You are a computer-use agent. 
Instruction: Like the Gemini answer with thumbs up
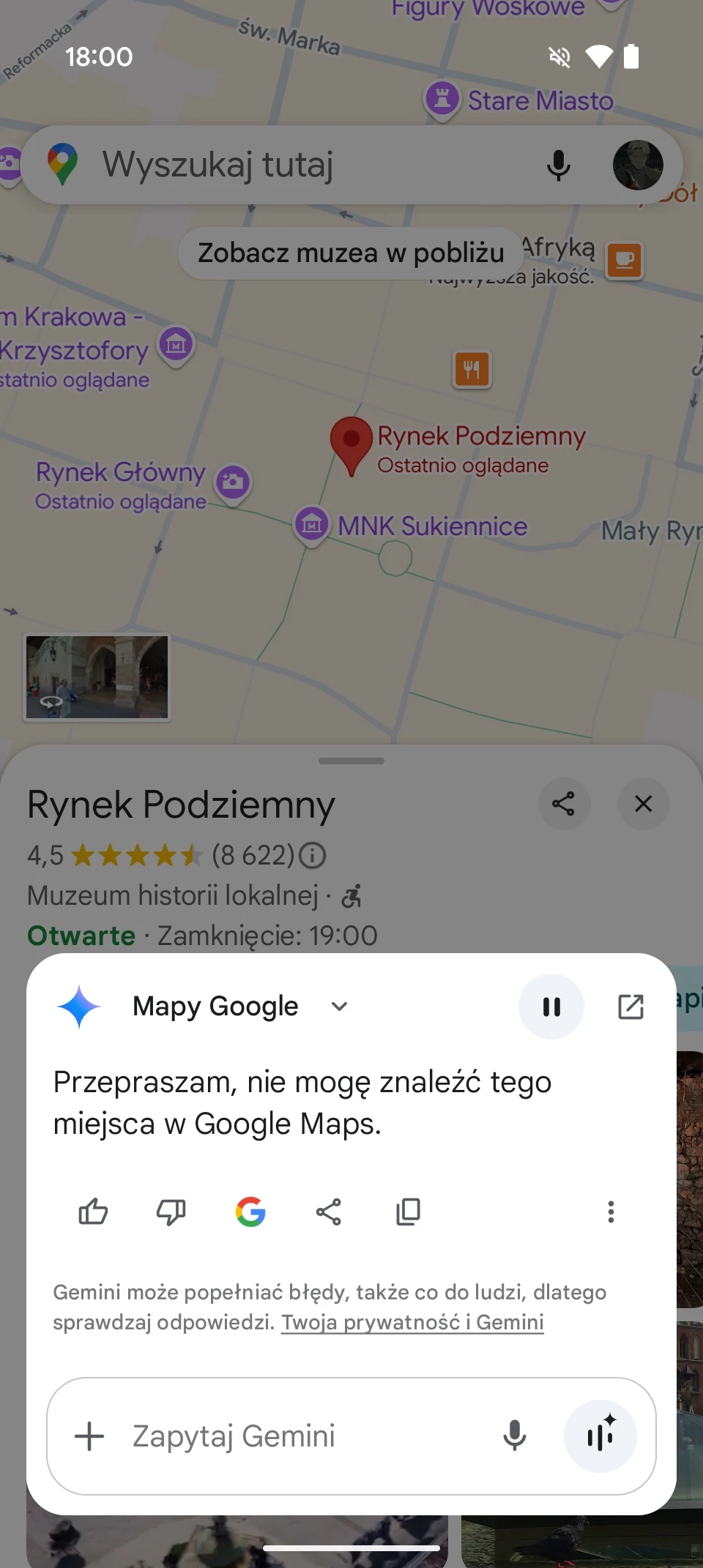93,1212
